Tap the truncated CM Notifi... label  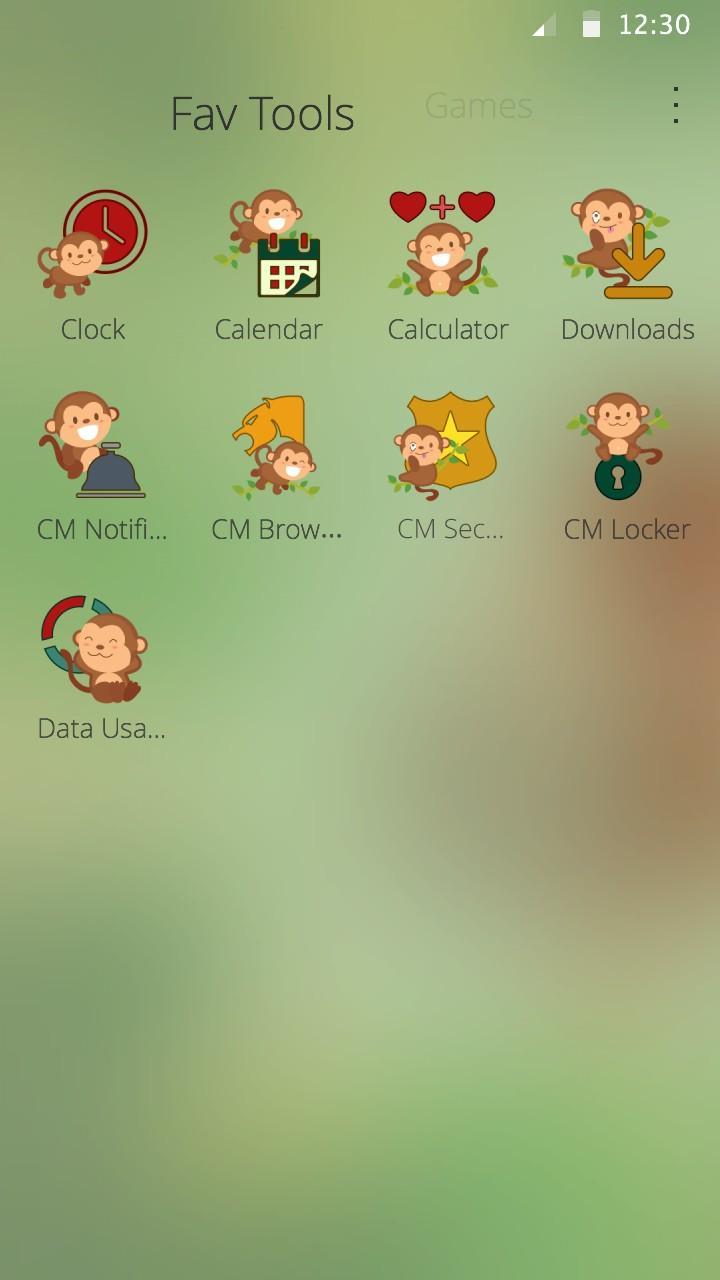click(x=101, y=529)
